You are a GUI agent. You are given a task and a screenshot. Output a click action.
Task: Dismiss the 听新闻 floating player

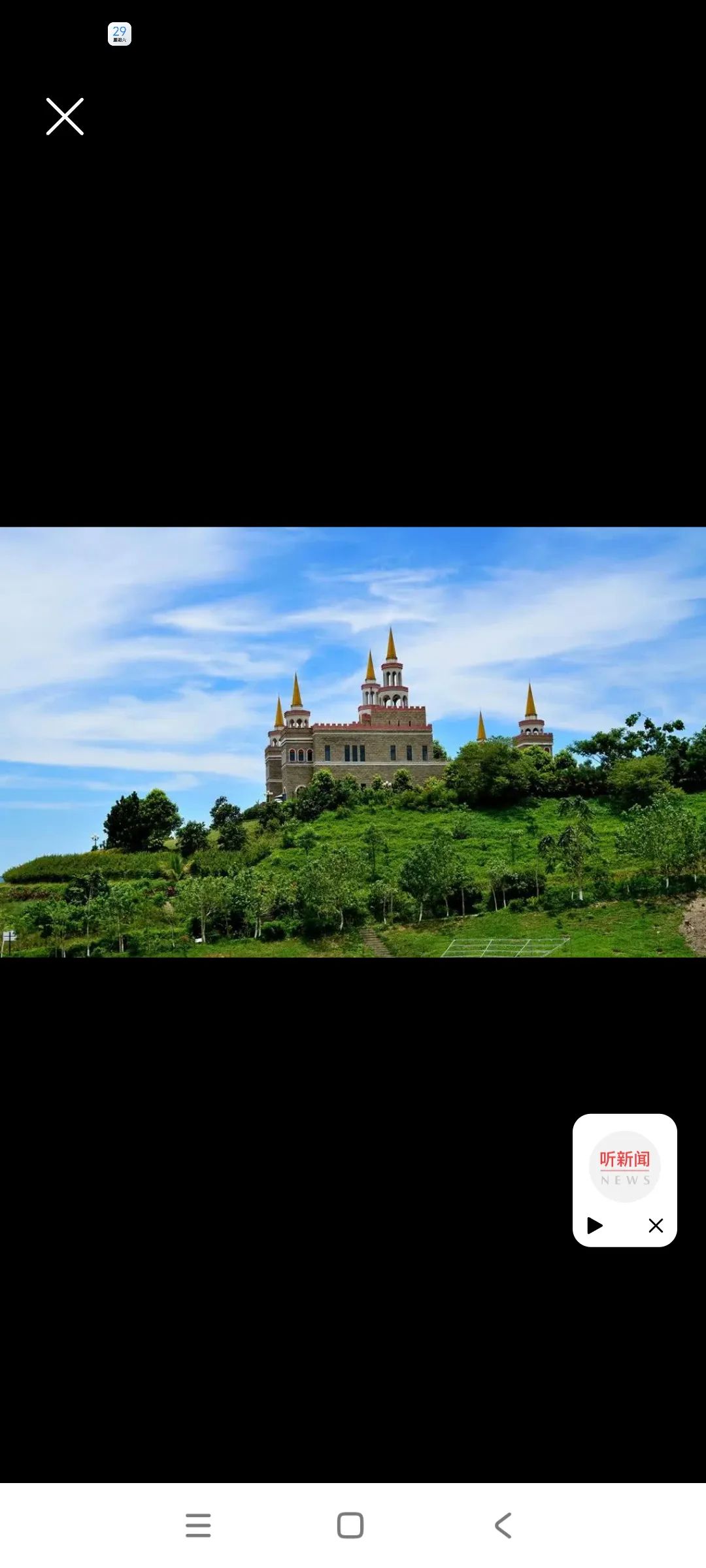656,1225
